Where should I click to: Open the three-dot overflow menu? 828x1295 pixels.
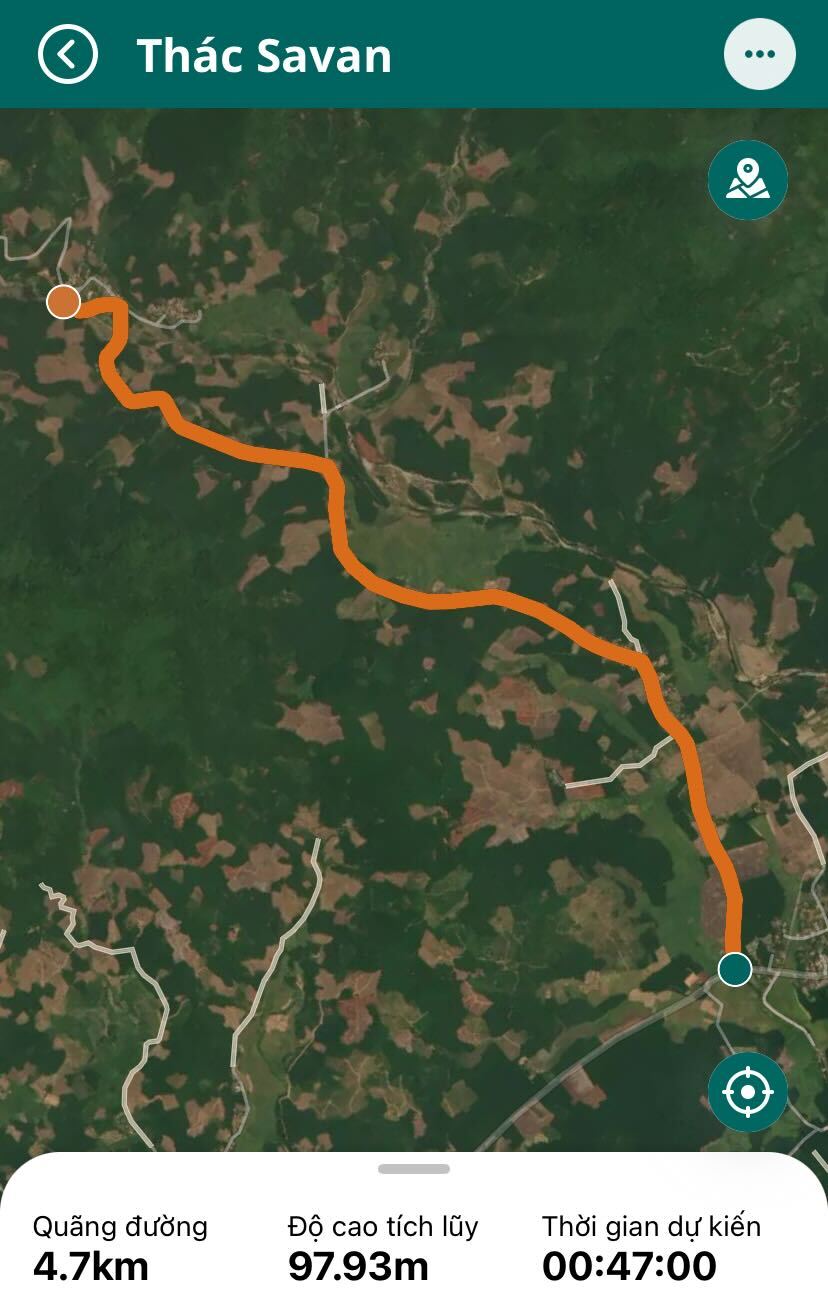759,54
